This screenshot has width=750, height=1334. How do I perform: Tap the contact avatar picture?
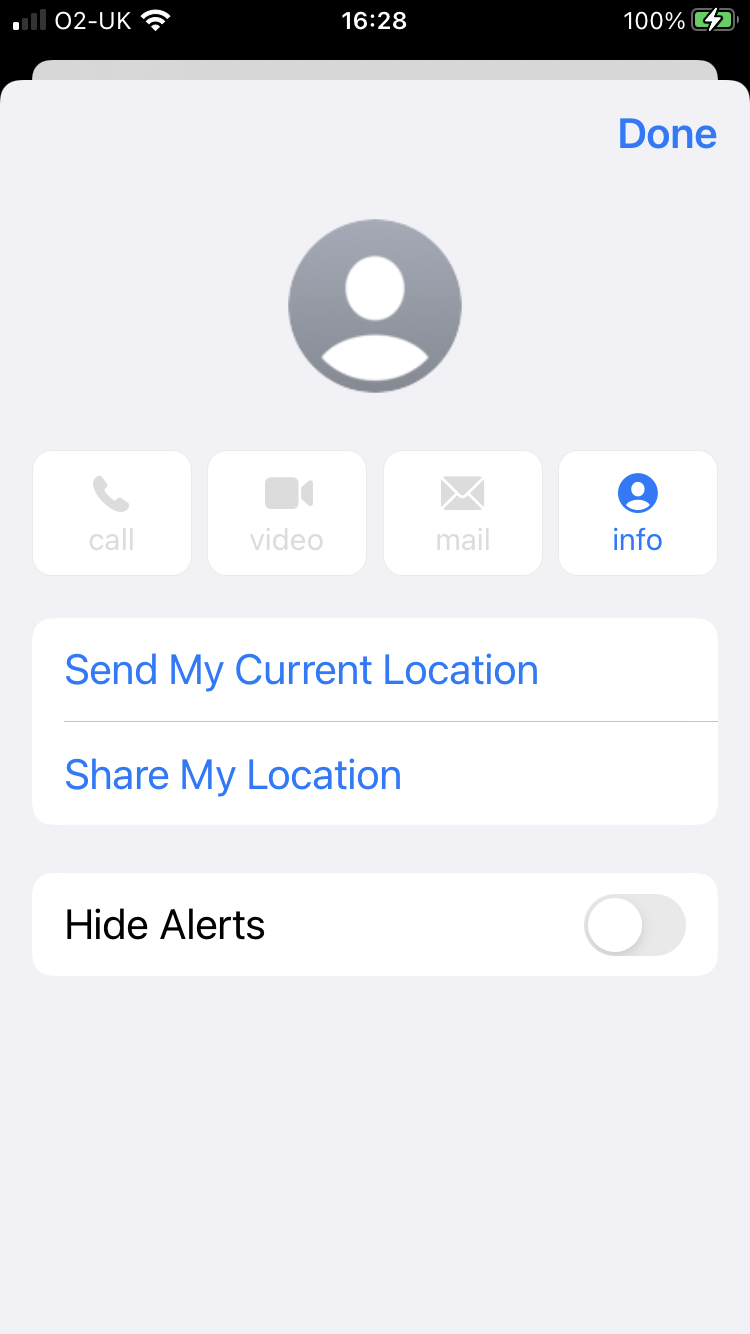point(375,306)
